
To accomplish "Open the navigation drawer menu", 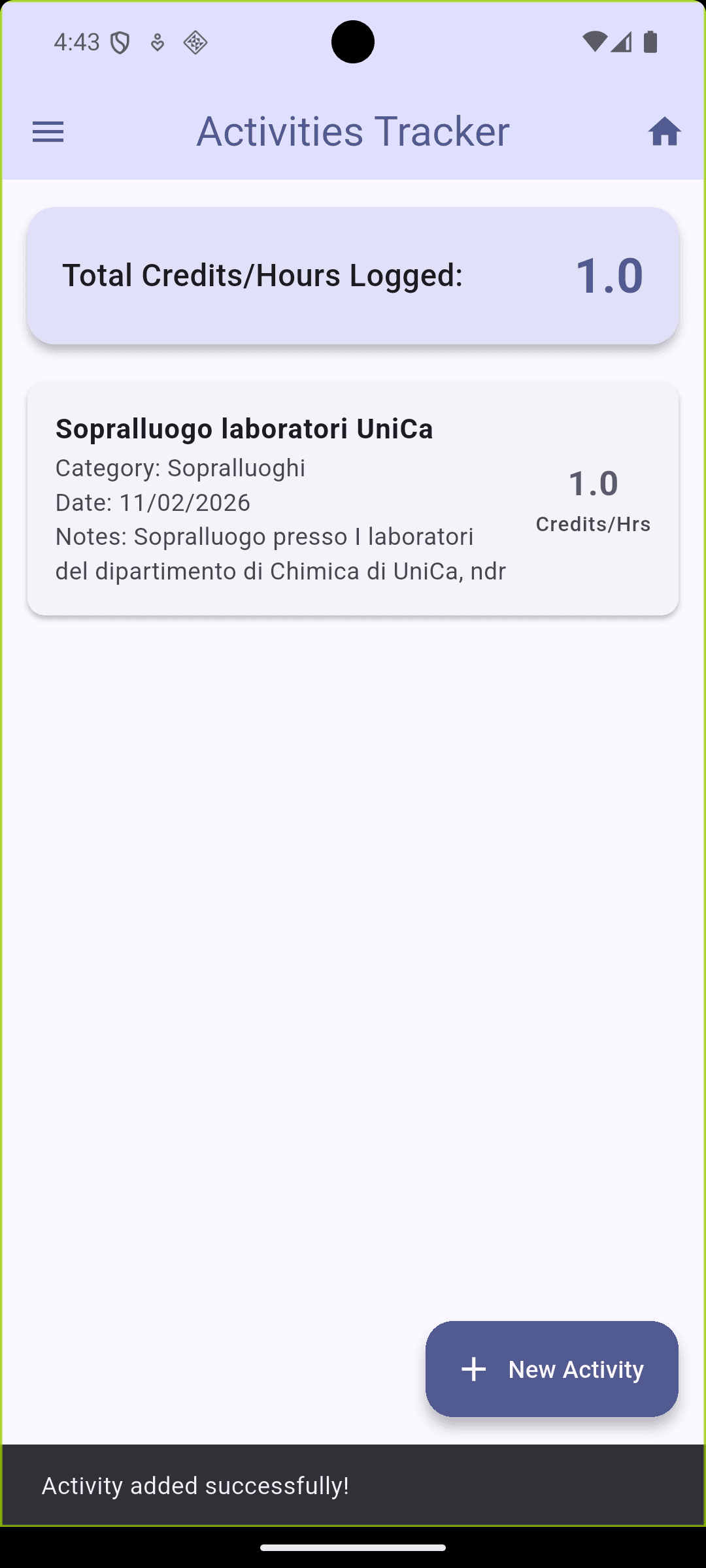I will (x=48, y=132).
